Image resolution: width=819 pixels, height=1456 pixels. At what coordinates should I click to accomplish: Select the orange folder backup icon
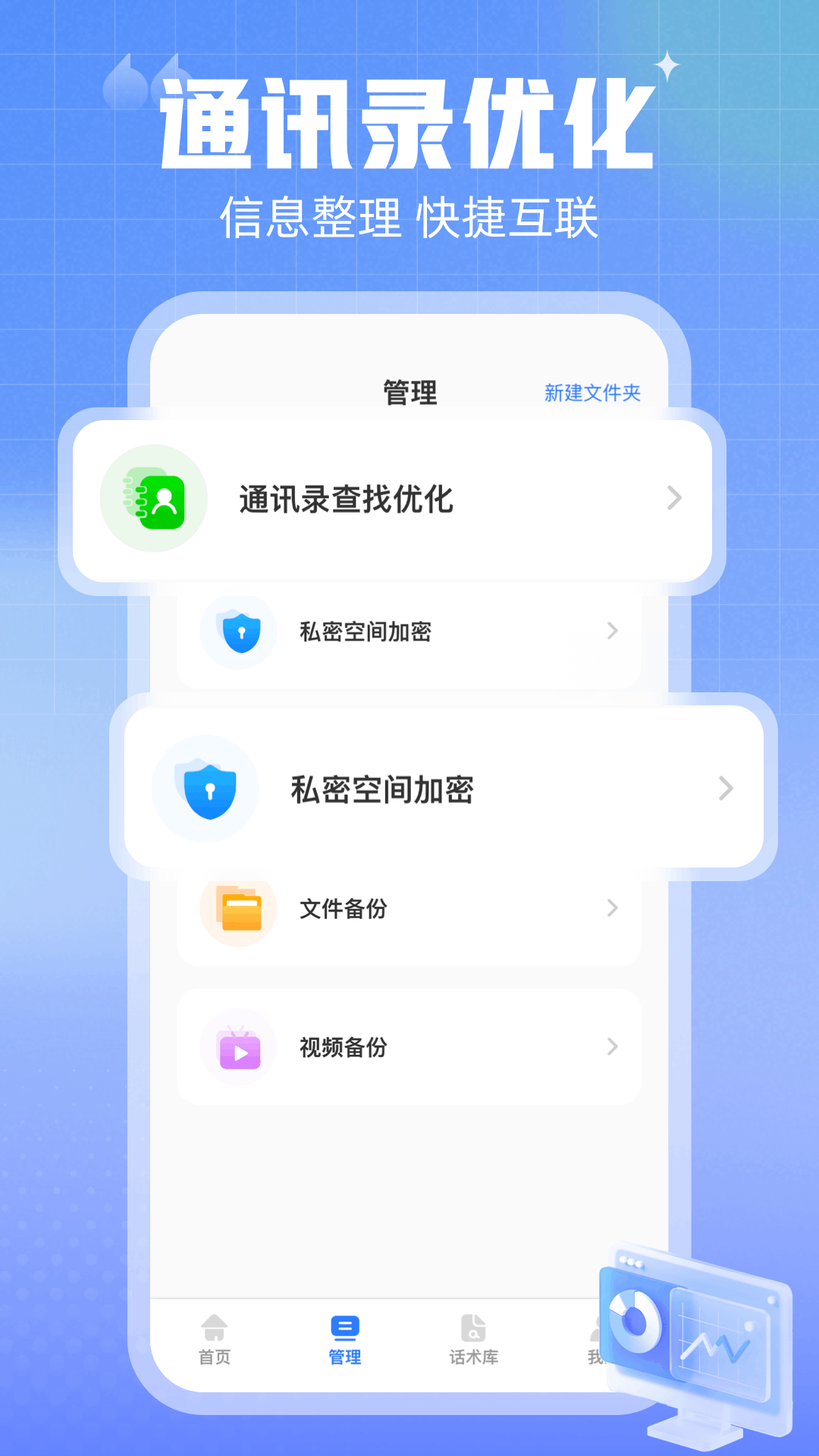[237, 908]
